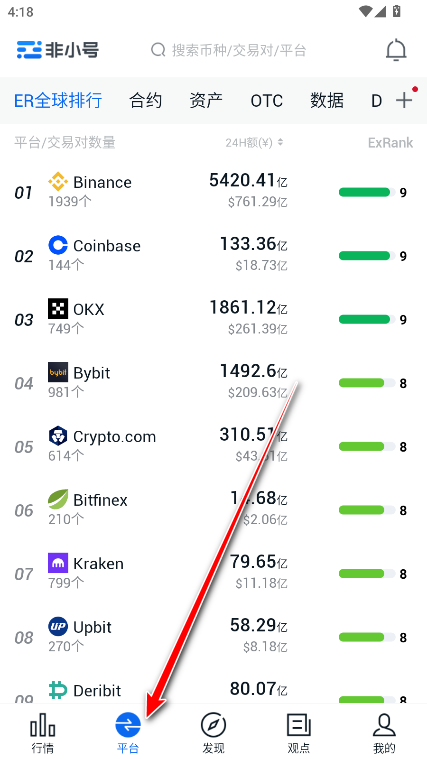Select the OTC tab

point(266,101)
